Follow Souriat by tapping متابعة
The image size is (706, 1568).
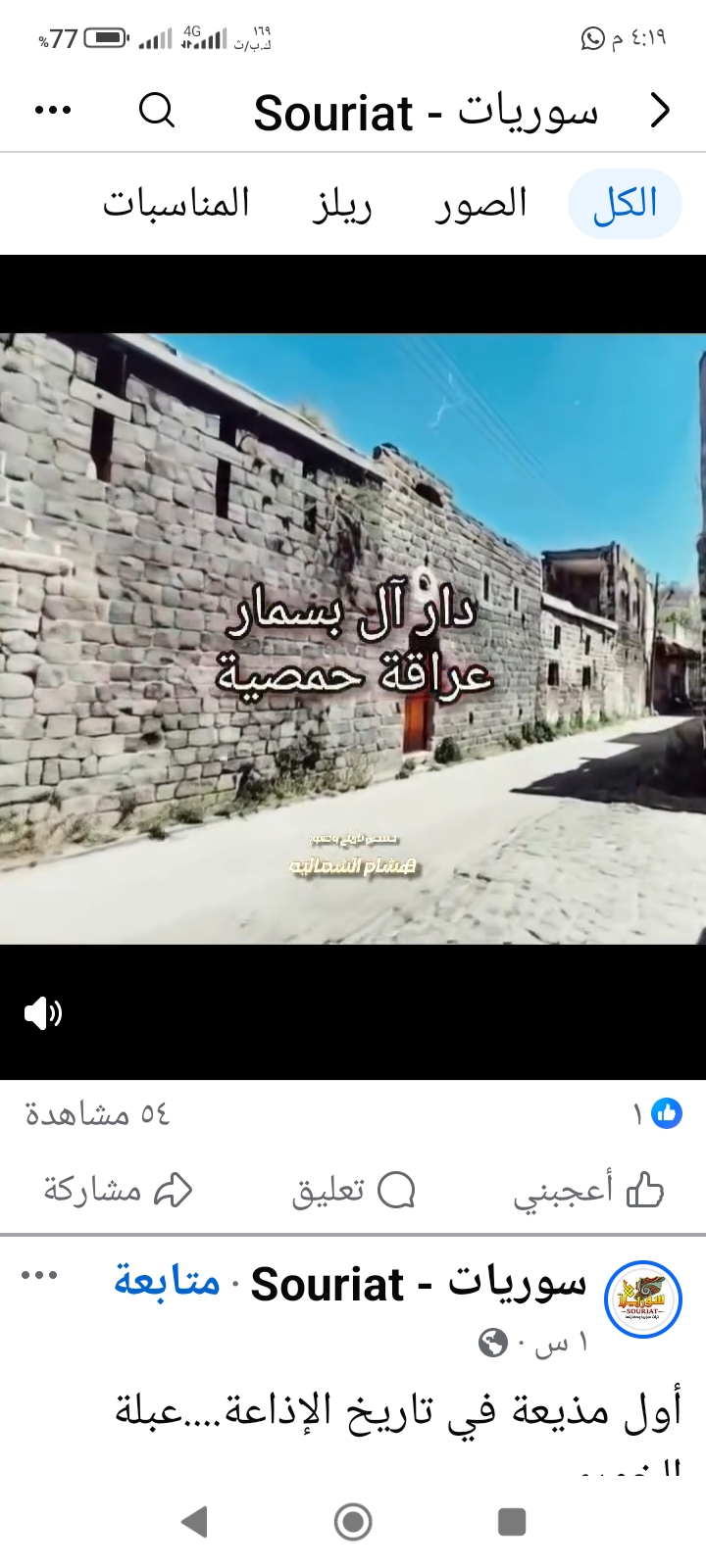click(167, 1283)
